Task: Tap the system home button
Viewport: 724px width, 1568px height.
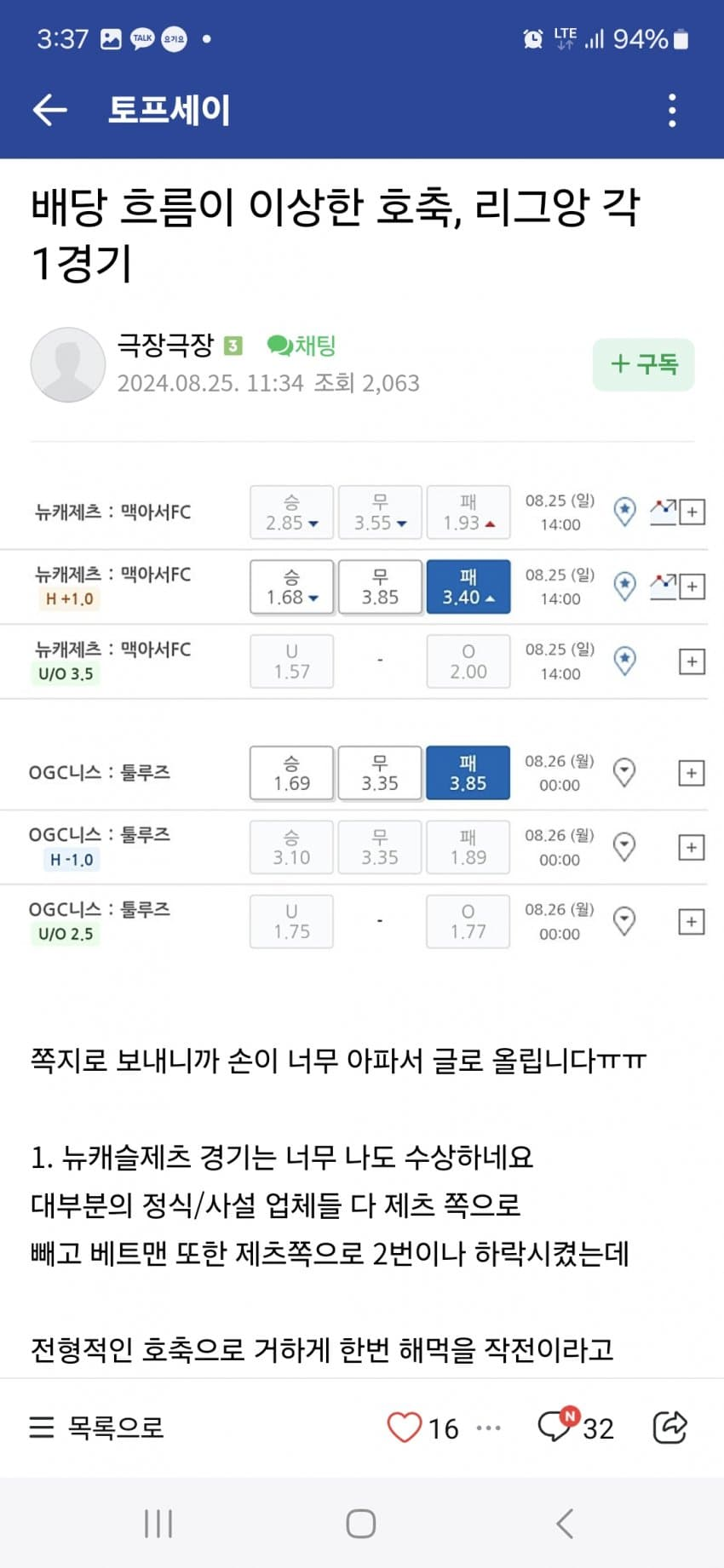Action: [x=361, y=1524]
